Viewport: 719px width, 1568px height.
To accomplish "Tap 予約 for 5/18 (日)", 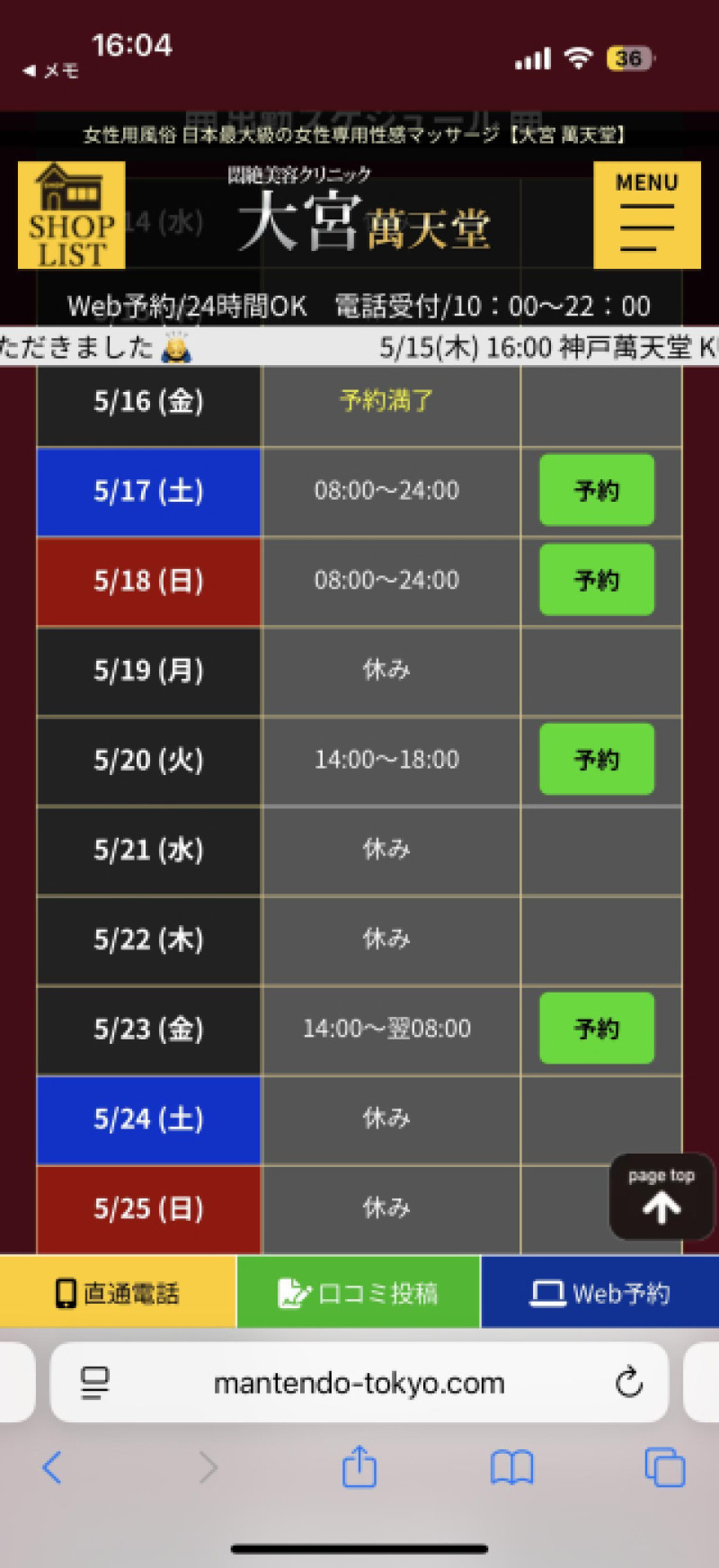I will 597,581.
